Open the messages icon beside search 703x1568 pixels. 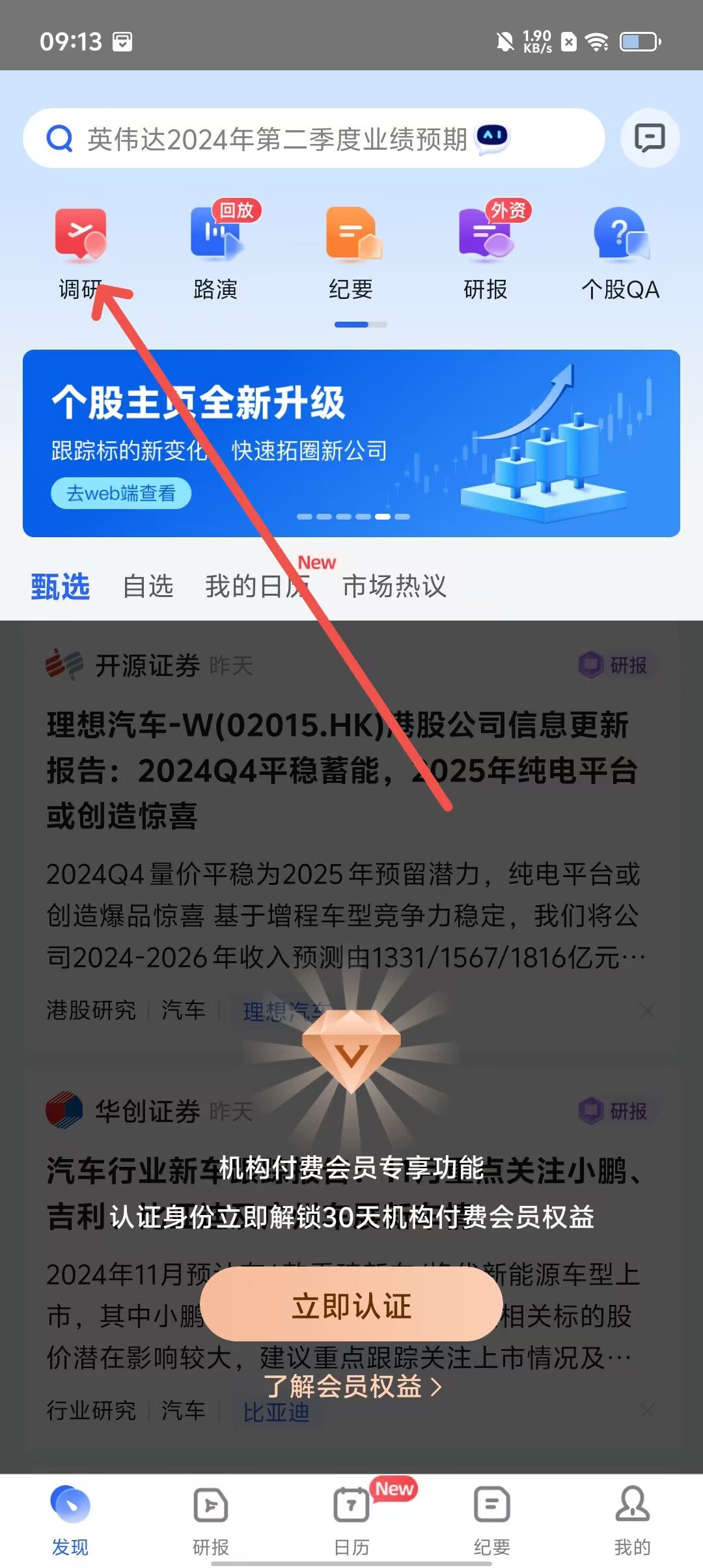coord(649,138)
